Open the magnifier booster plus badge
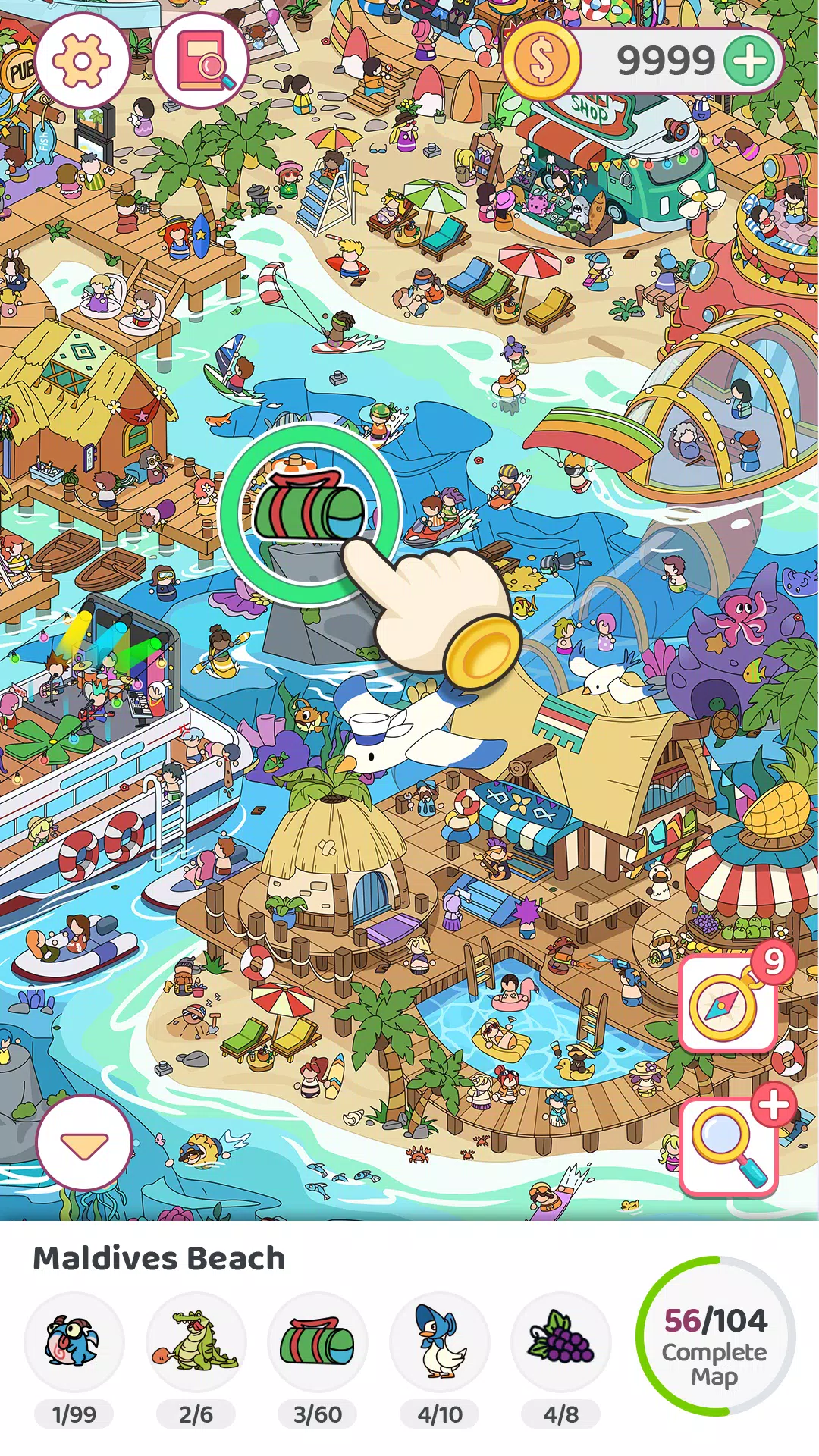The image size is (819, 1456). point(775,1103)
